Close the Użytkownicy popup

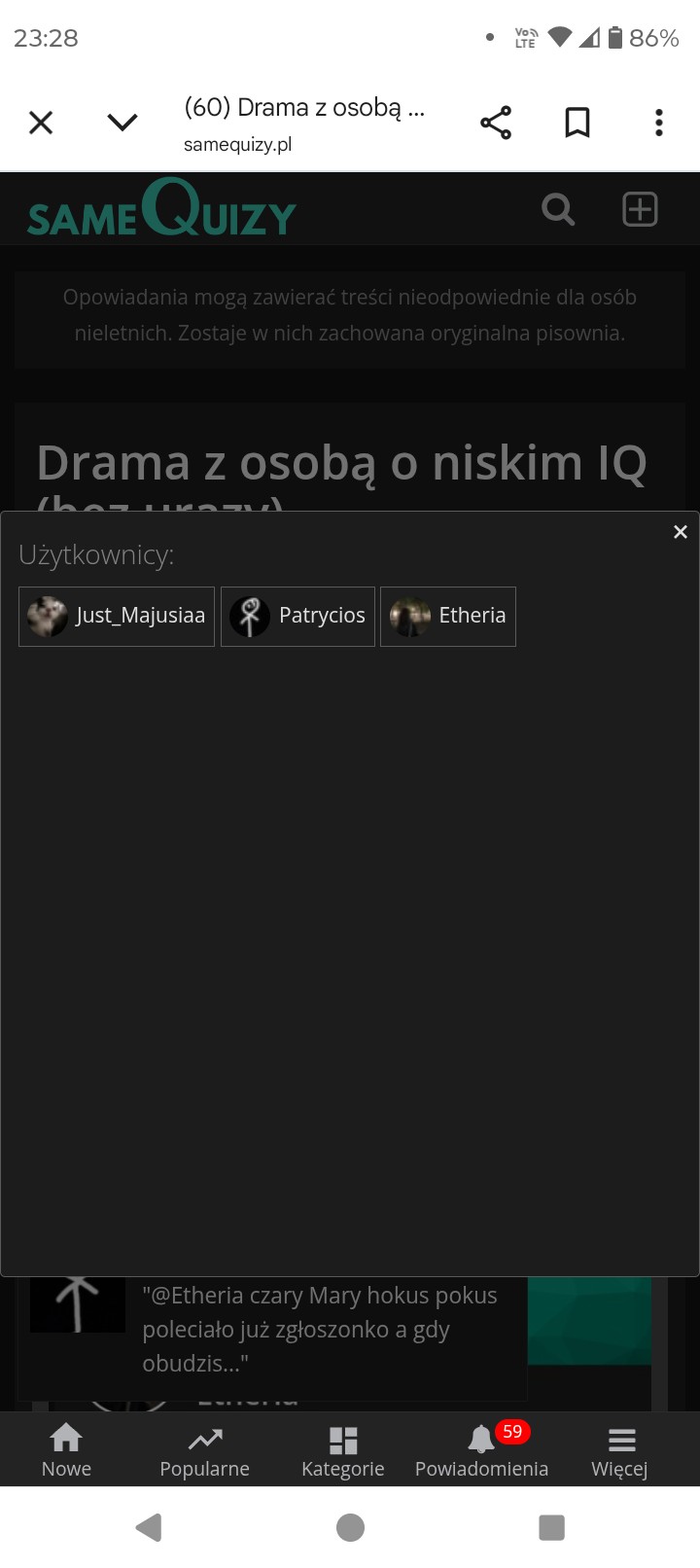(681, 531)
